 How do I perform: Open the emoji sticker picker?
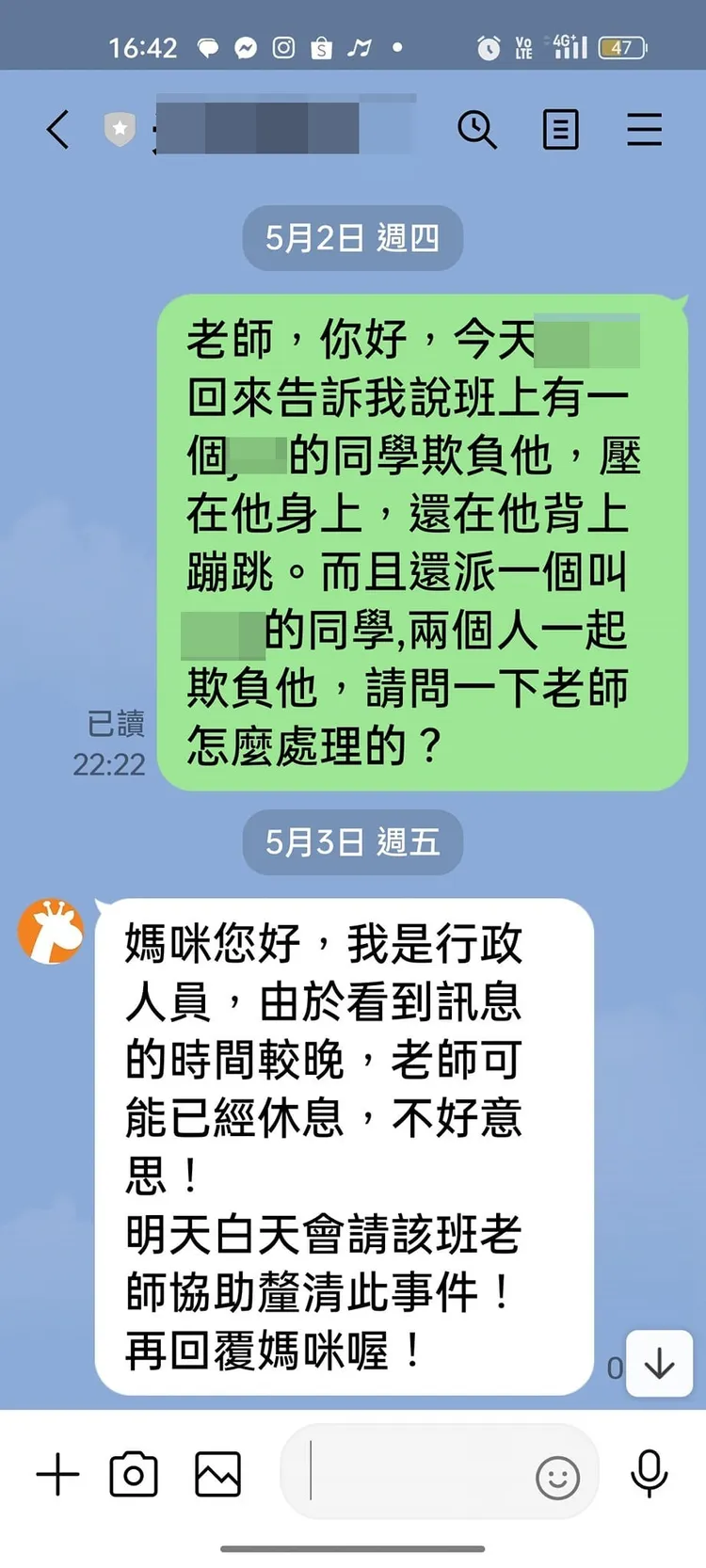pyautogui.click(x=557, y=1478)
